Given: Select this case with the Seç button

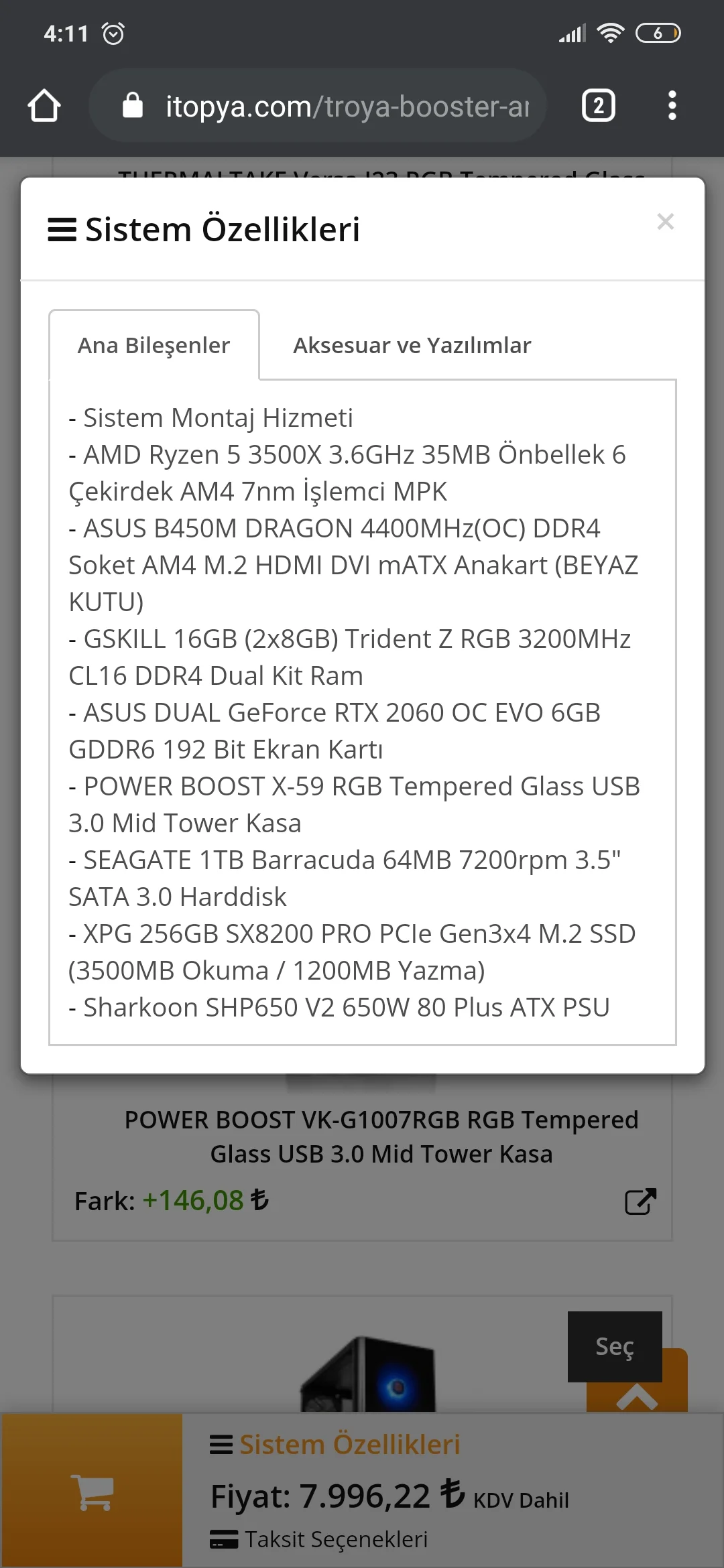Looking at the screenshot, I should click(x=614, y=1346).
